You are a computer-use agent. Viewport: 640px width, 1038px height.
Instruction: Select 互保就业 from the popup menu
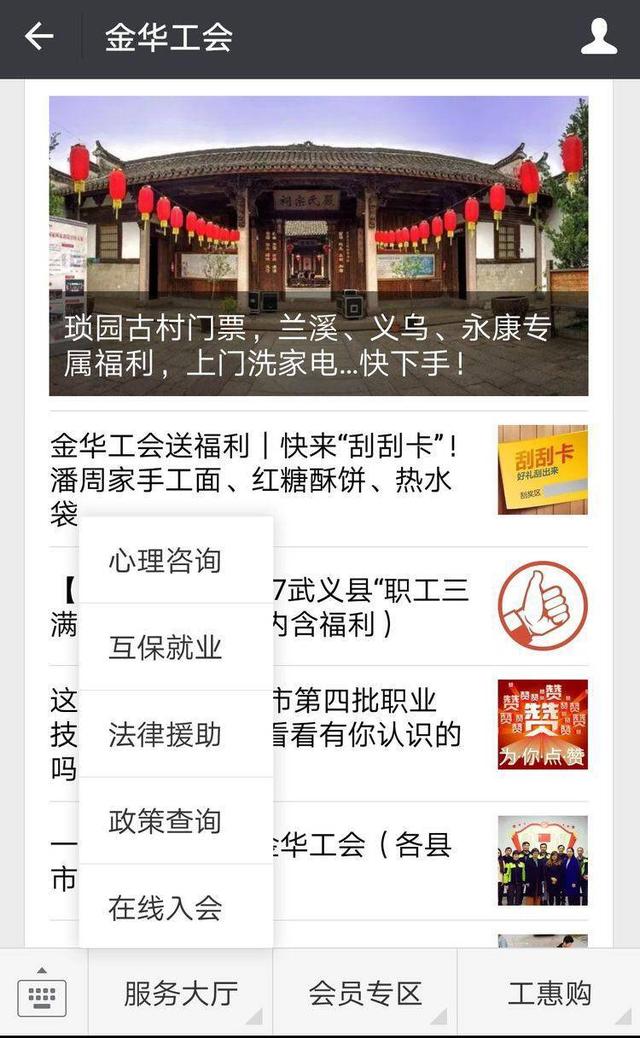click(176, 647)
